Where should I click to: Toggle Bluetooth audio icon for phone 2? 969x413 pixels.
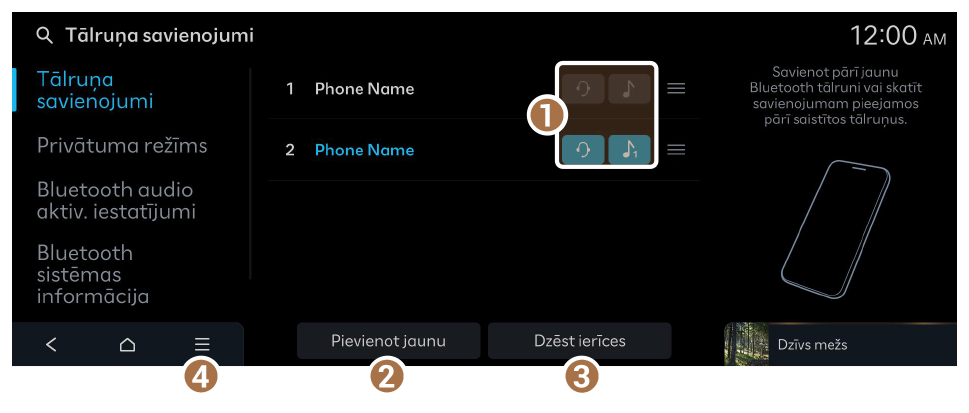pyautogui.click(x=629, y=150)
